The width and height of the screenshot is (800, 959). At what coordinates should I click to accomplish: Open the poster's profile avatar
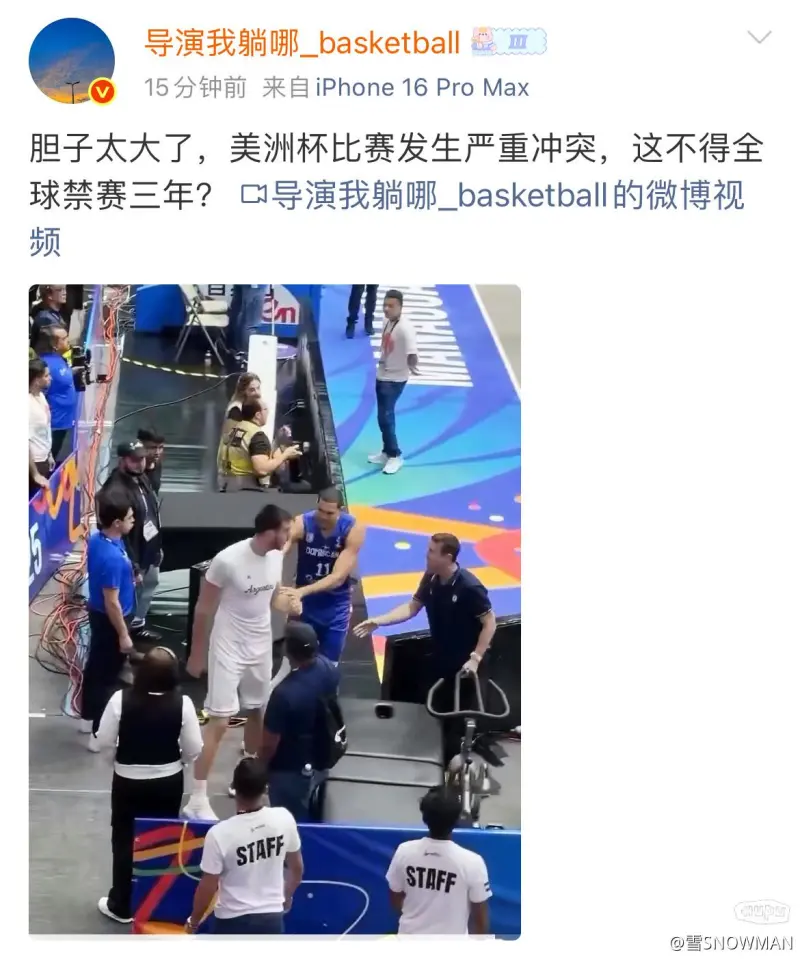[71, 61]
